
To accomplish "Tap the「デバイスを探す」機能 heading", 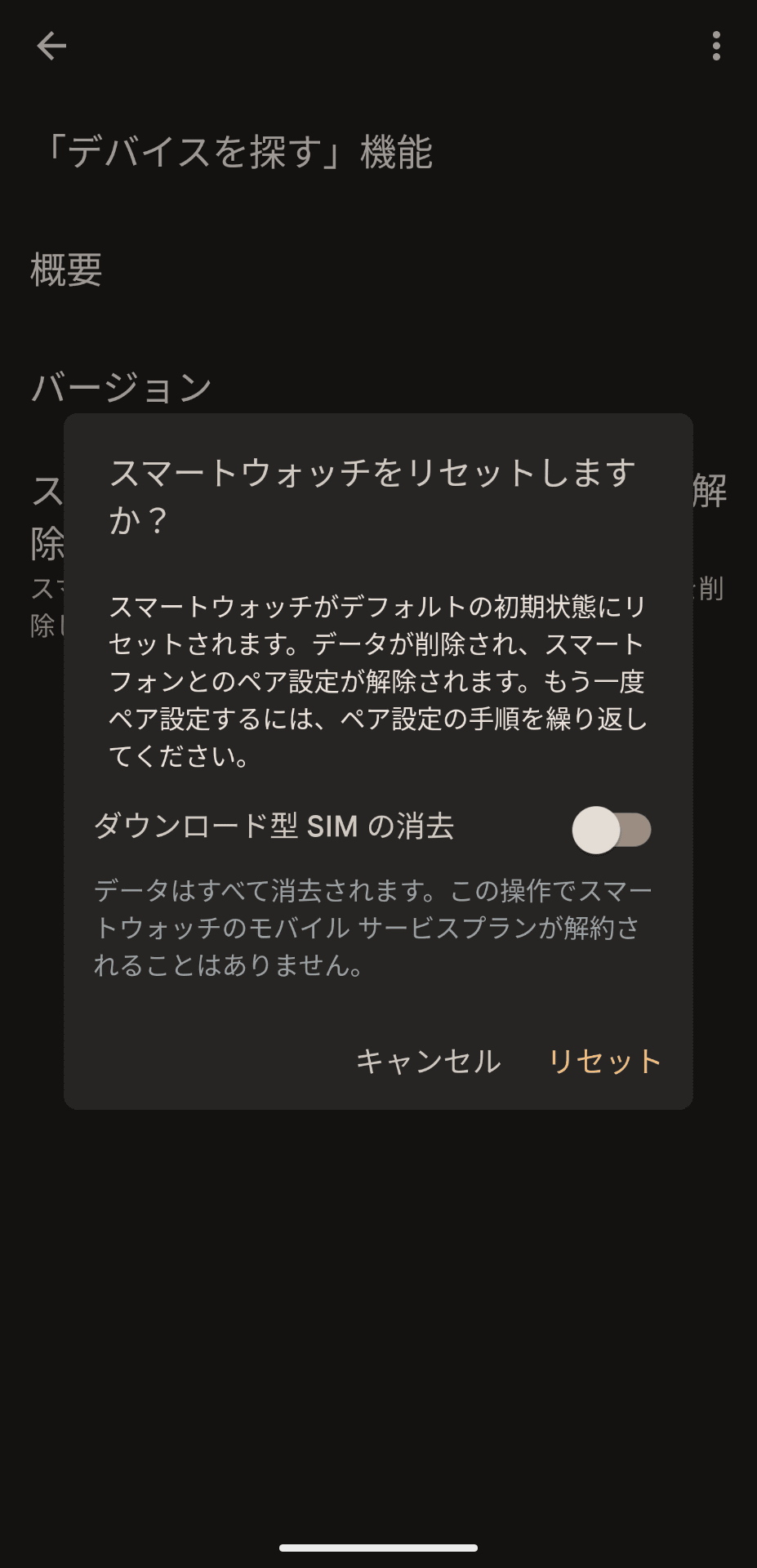I will coord(235,151).
